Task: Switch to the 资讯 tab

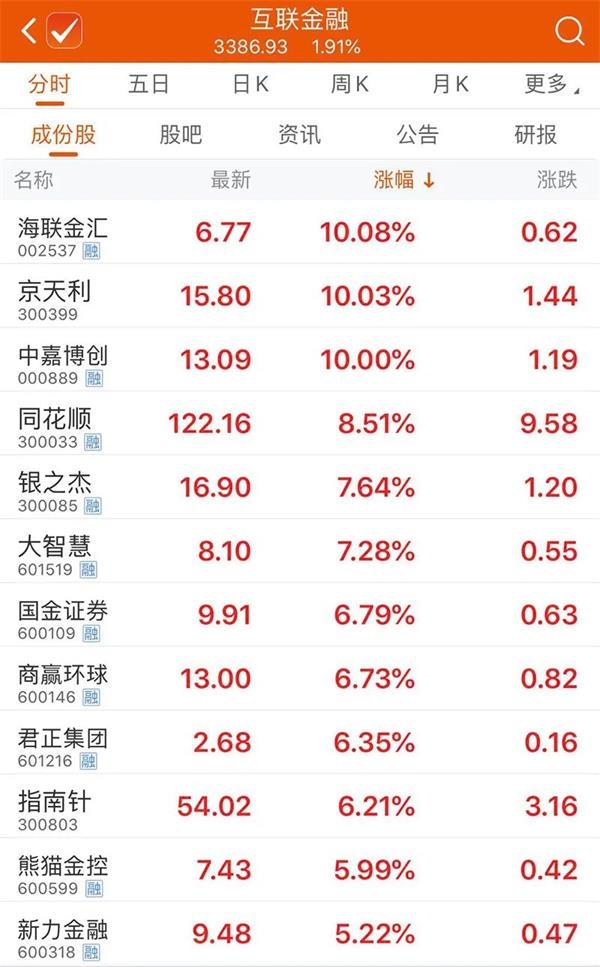Action: pyautogui.click(x=299, y=134)
